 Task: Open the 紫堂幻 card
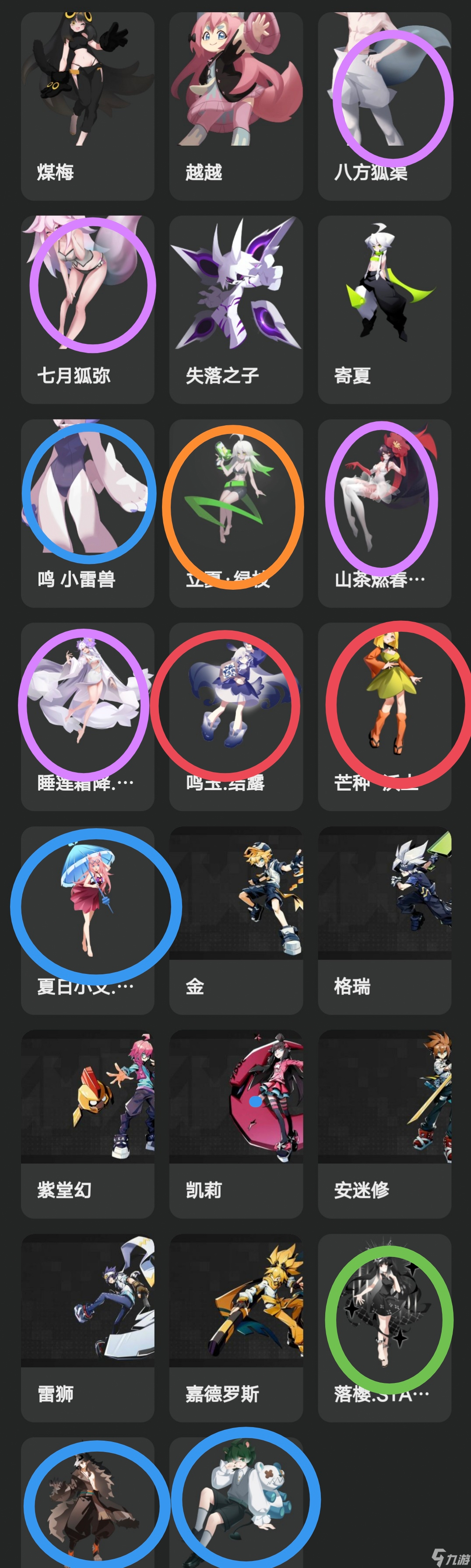[x=87, y=1123]
